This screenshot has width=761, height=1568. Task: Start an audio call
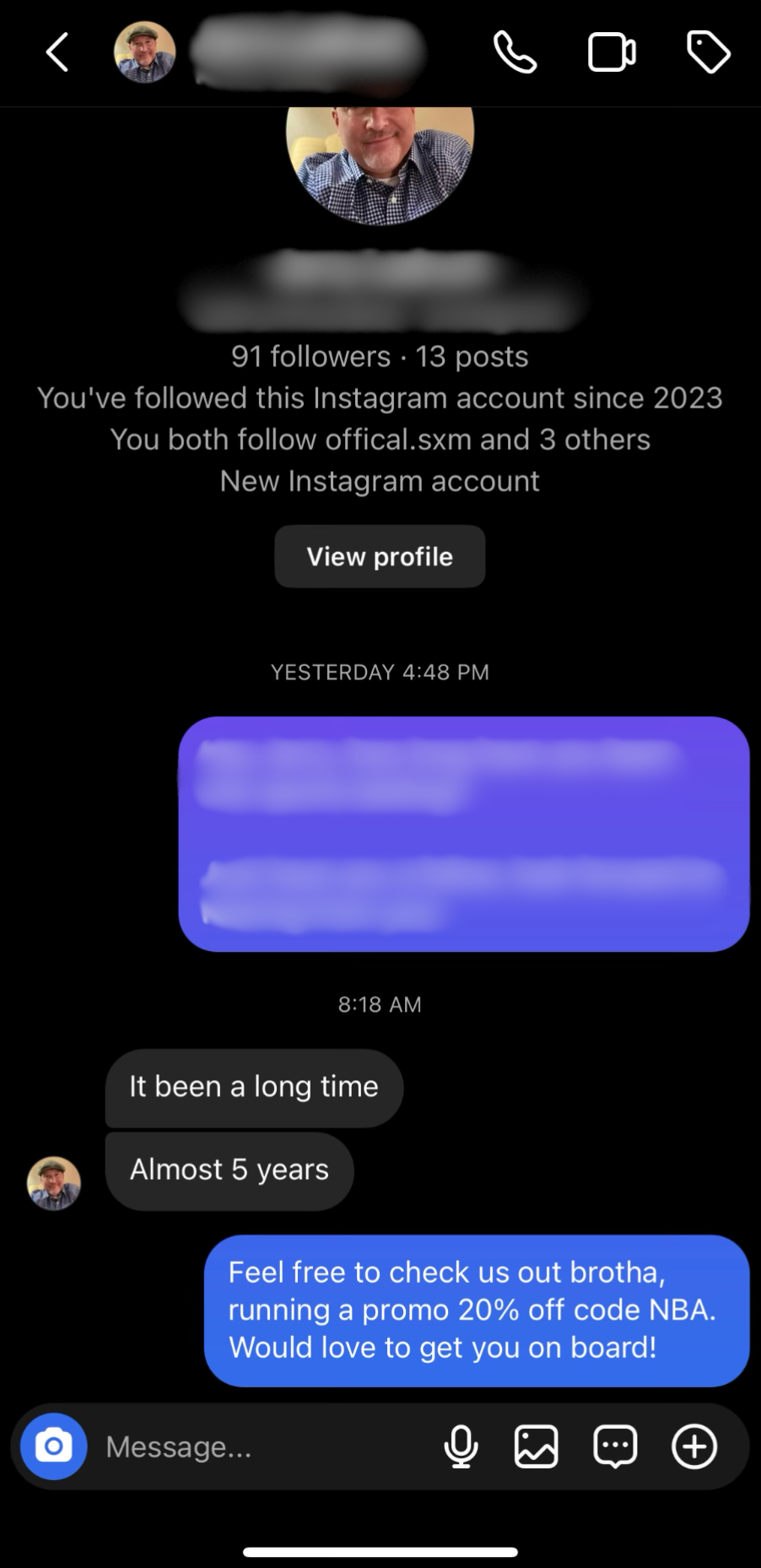515,53
